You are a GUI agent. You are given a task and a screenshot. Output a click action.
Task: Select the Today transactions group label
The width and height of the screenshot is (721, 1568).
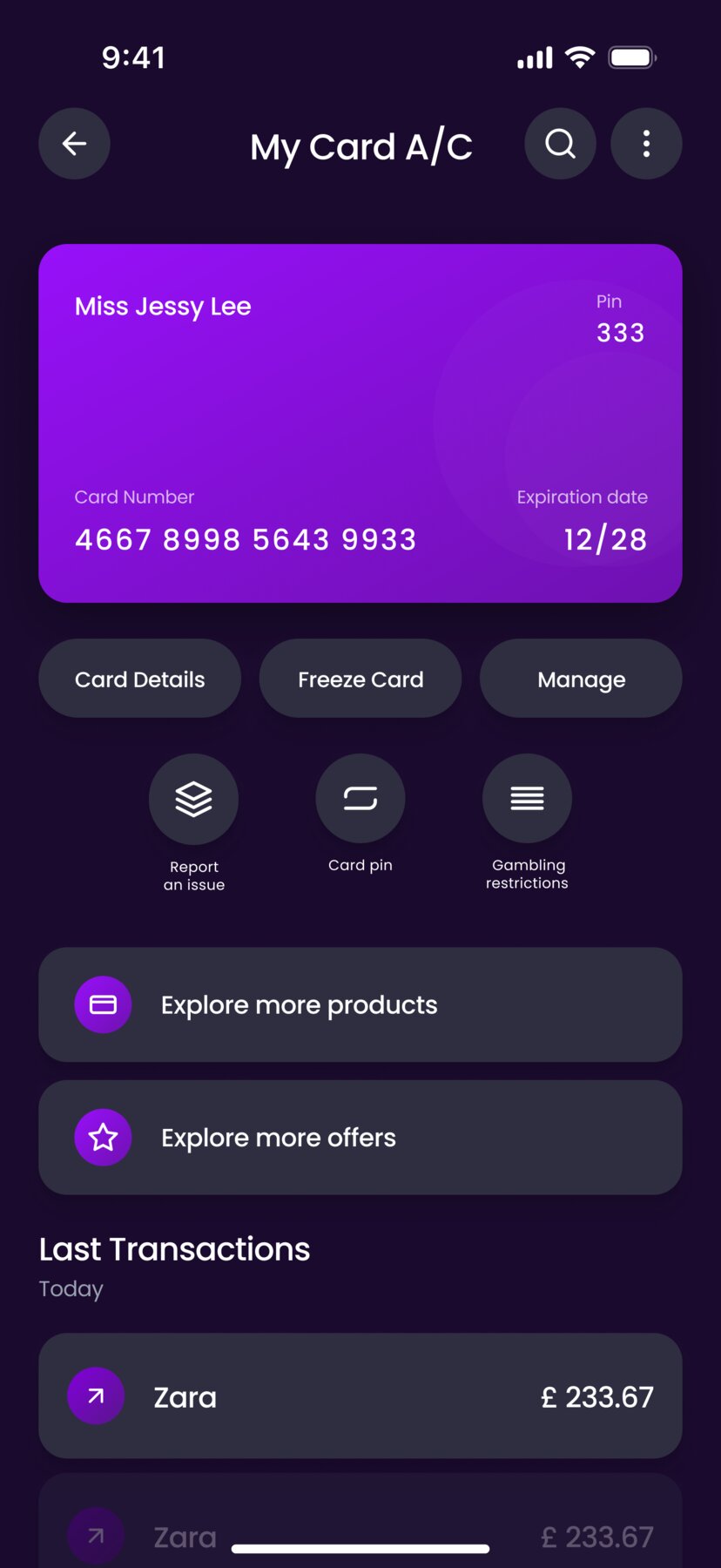(71, 1288)
